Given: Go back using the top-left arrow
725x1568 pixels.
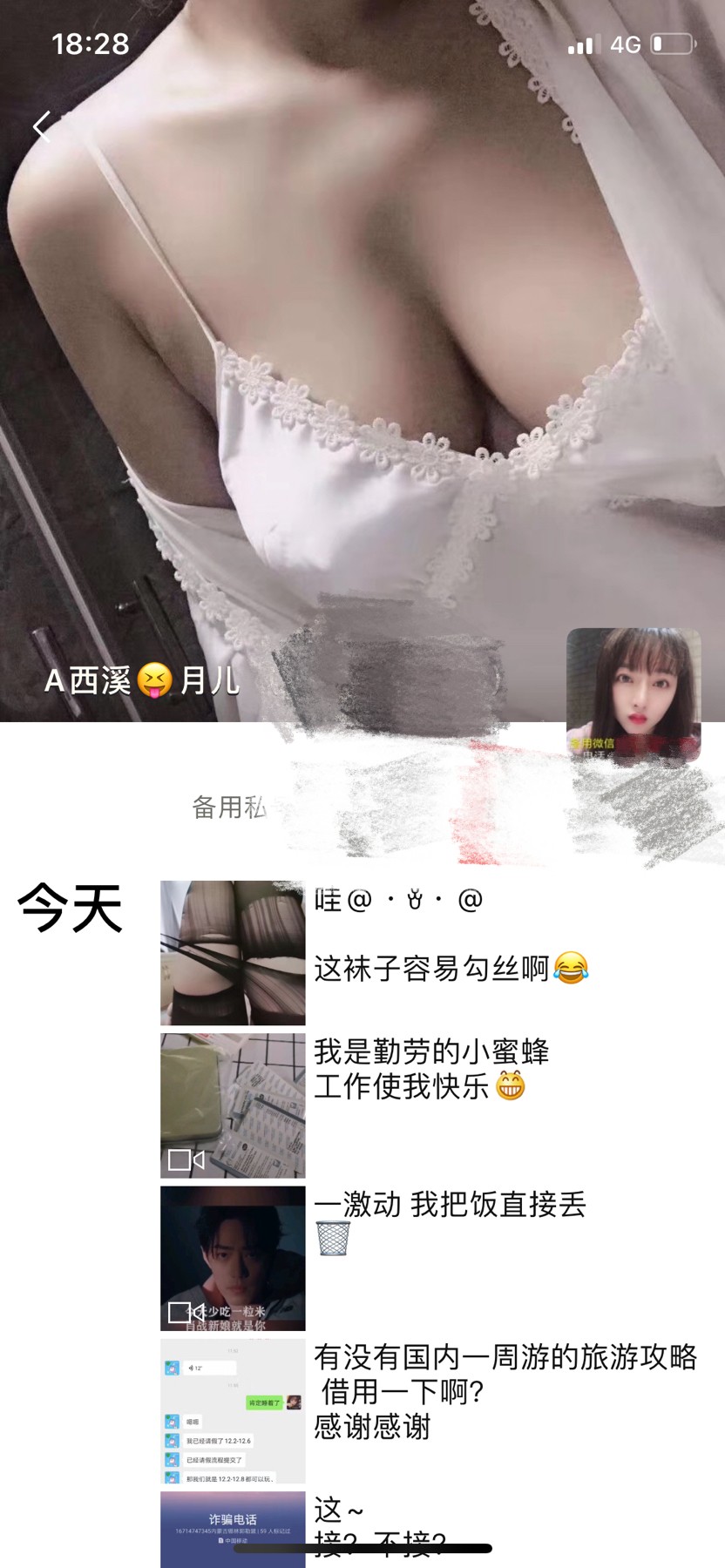Looking at the screenshot, I should [41, 127].
